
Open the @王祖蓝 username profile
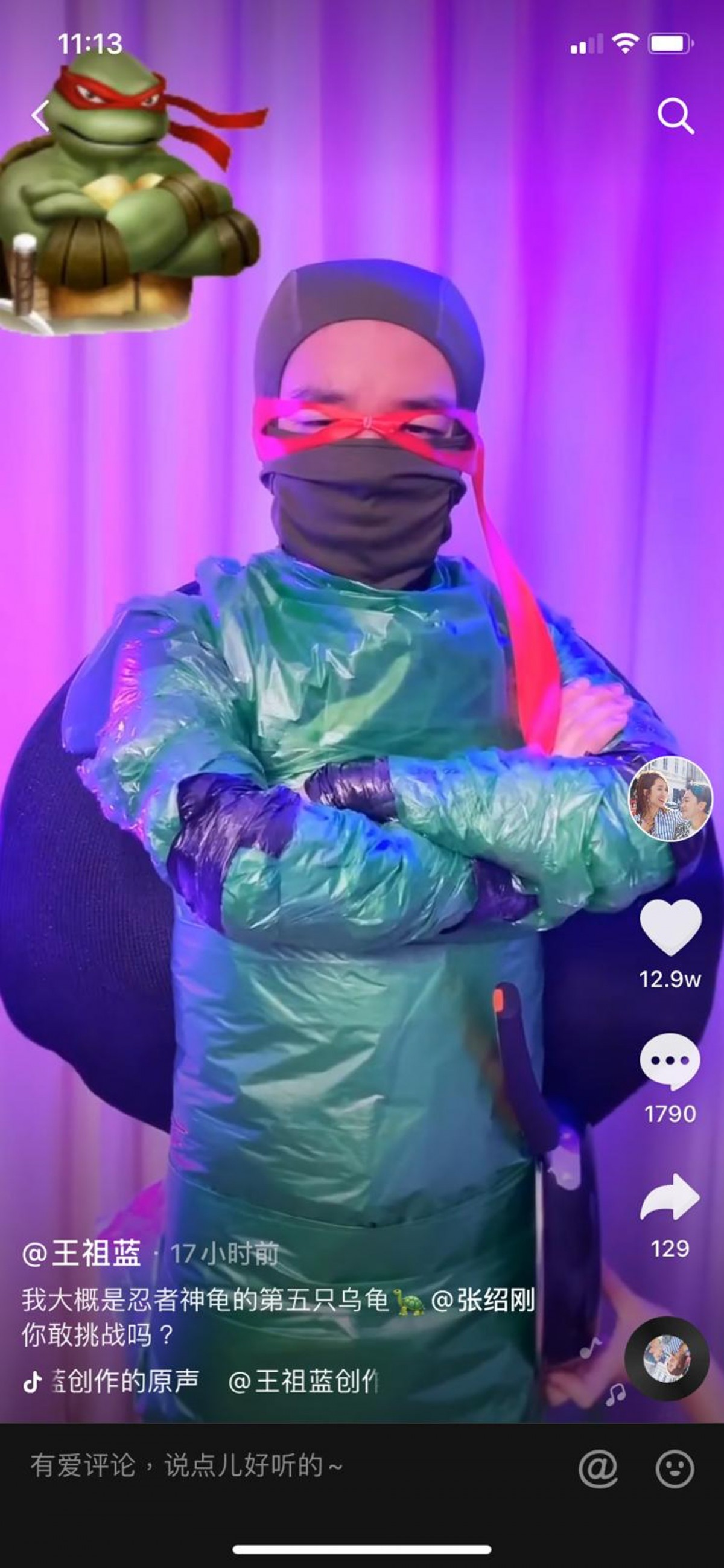pyautogui.click(x=82, y=1255)
